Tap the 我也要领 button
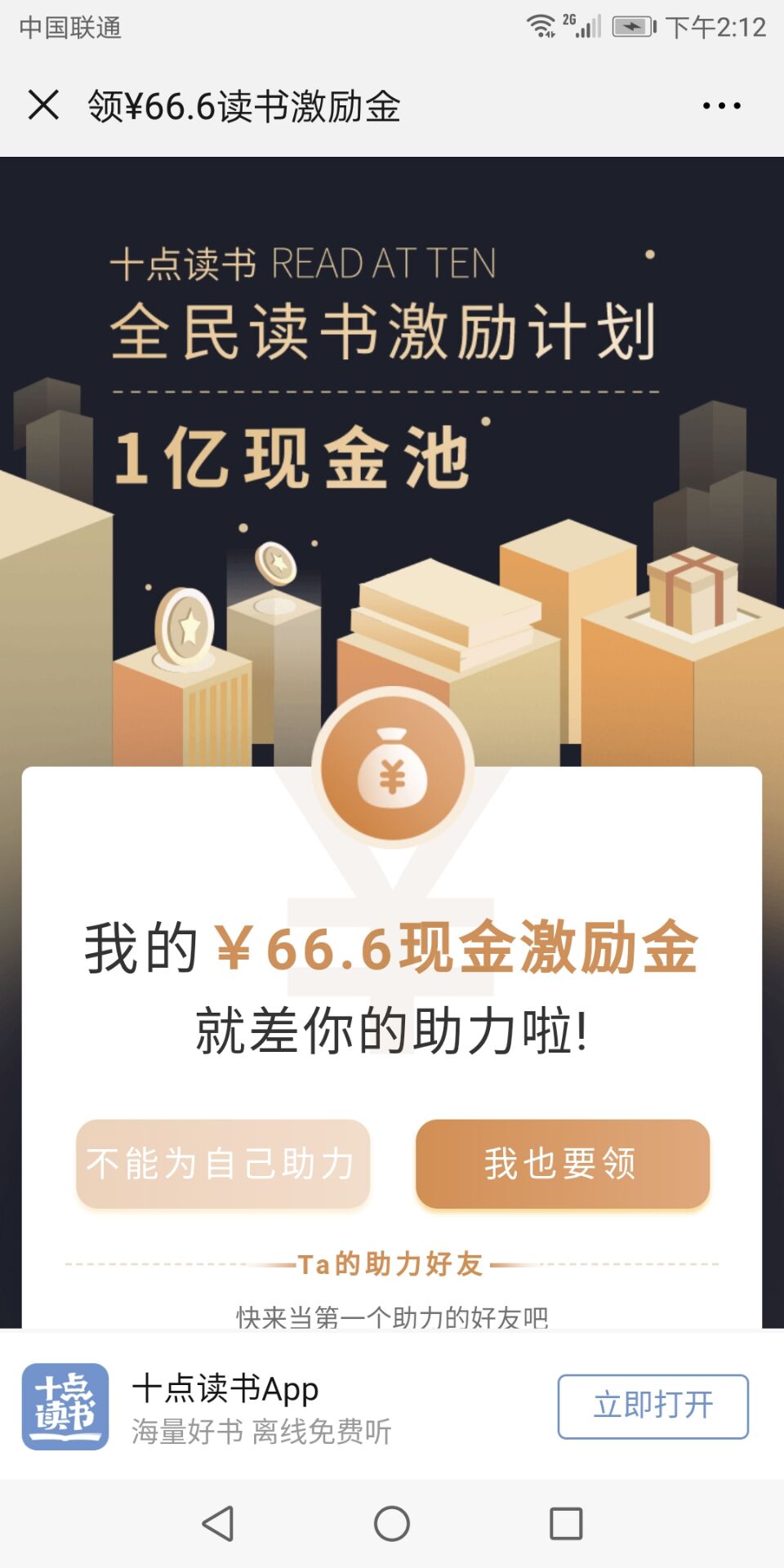Image resolution: width=784 pixels, height=1568 pixels. coord(562,1164)
